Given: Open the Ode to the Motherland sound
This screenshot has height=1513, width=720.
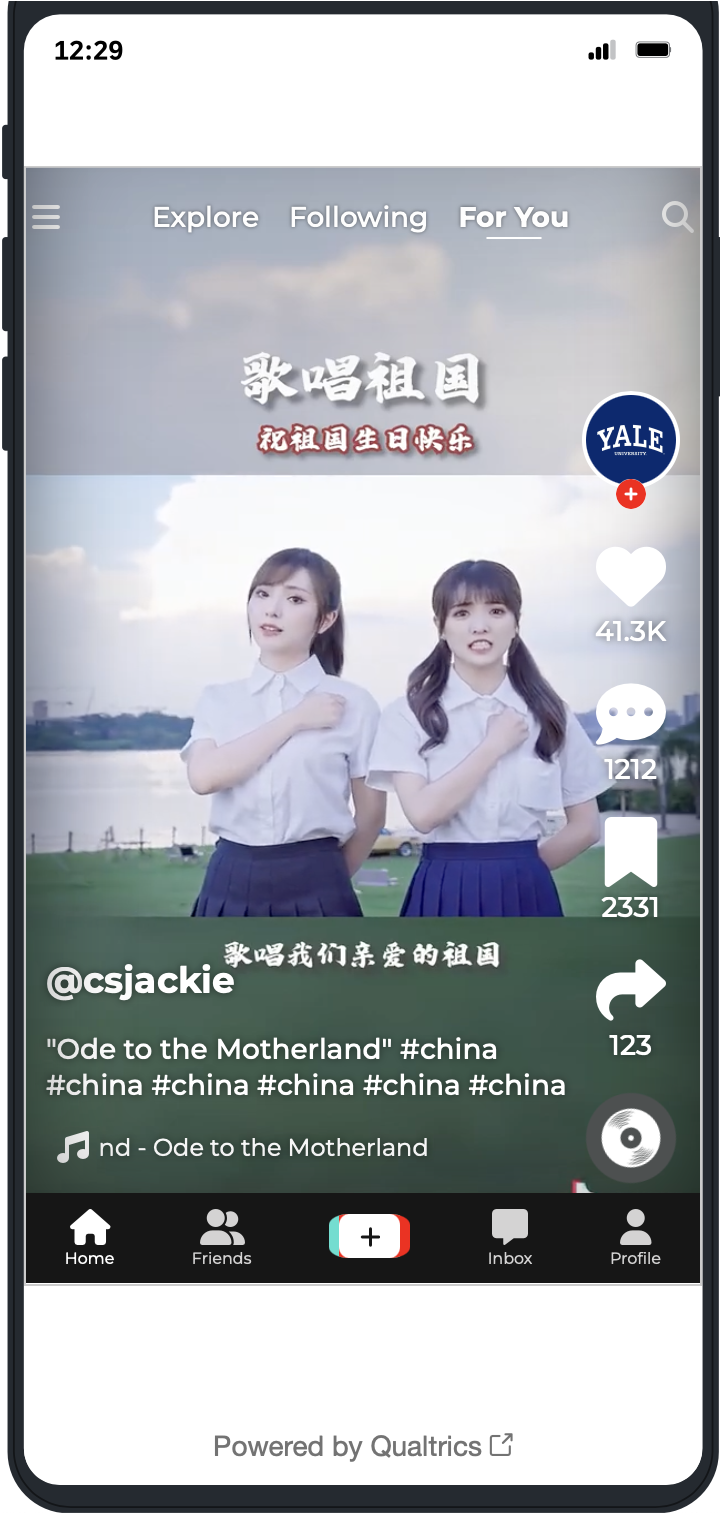Looking at the screenshot, I should [262, 1147].
